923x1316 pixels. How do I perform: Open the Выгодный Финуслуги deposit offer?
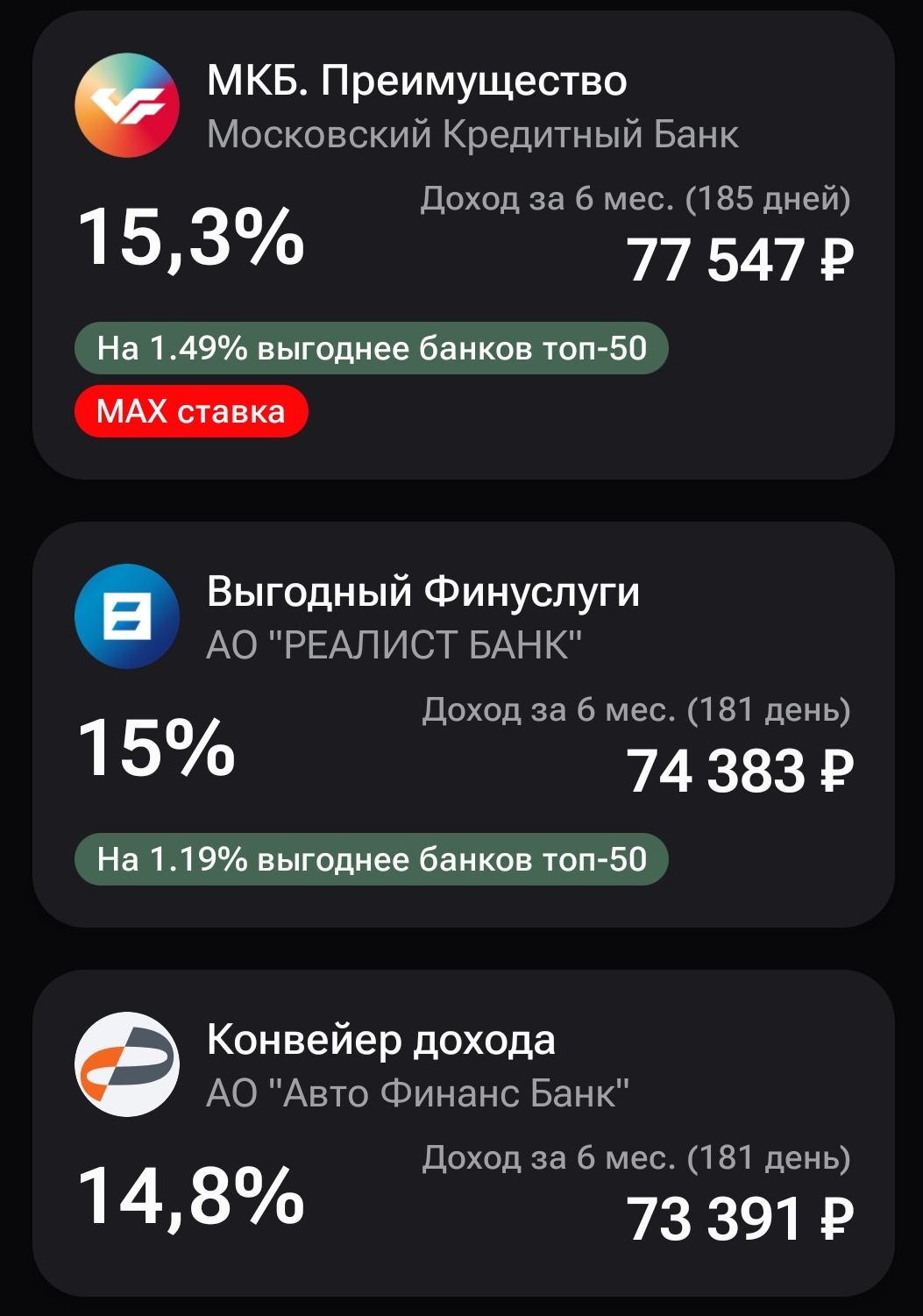463,724
